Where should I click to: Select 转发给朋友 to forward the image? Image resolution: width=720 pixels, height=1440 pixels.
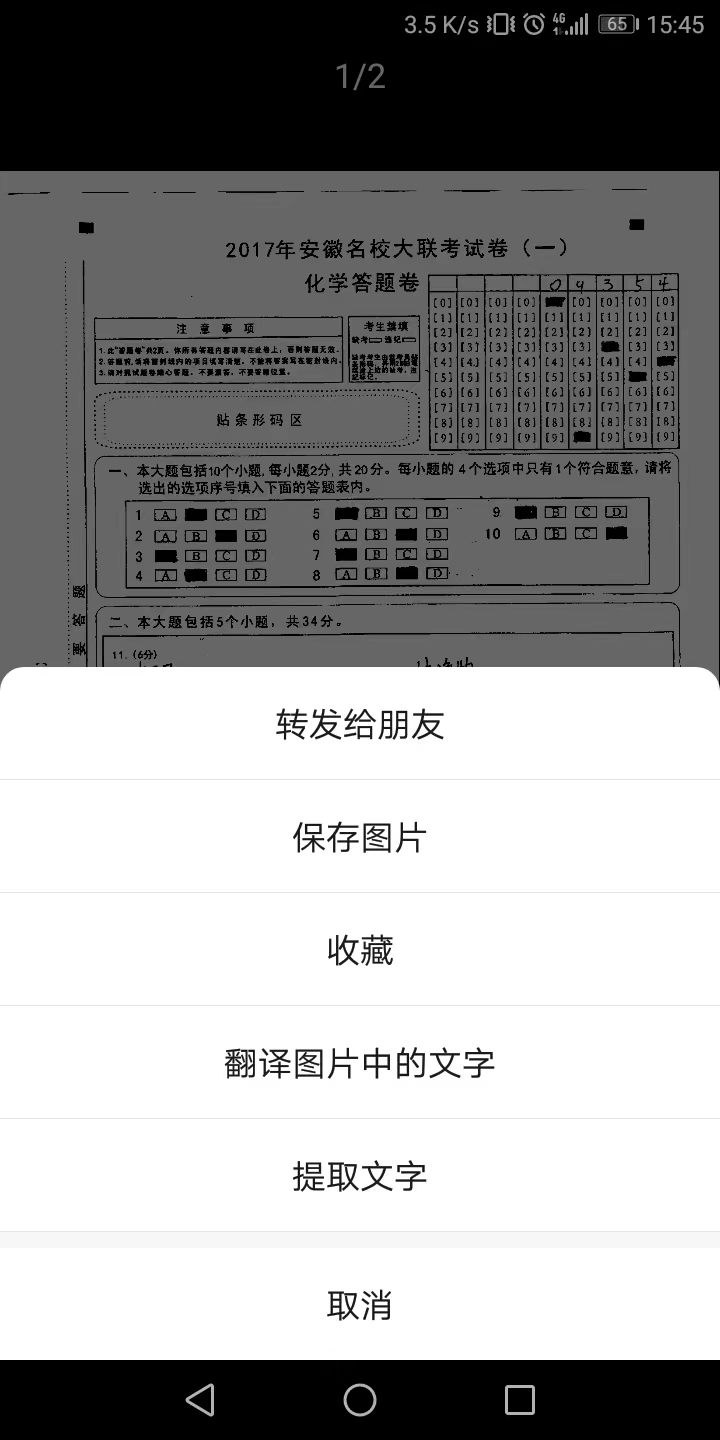360,724
